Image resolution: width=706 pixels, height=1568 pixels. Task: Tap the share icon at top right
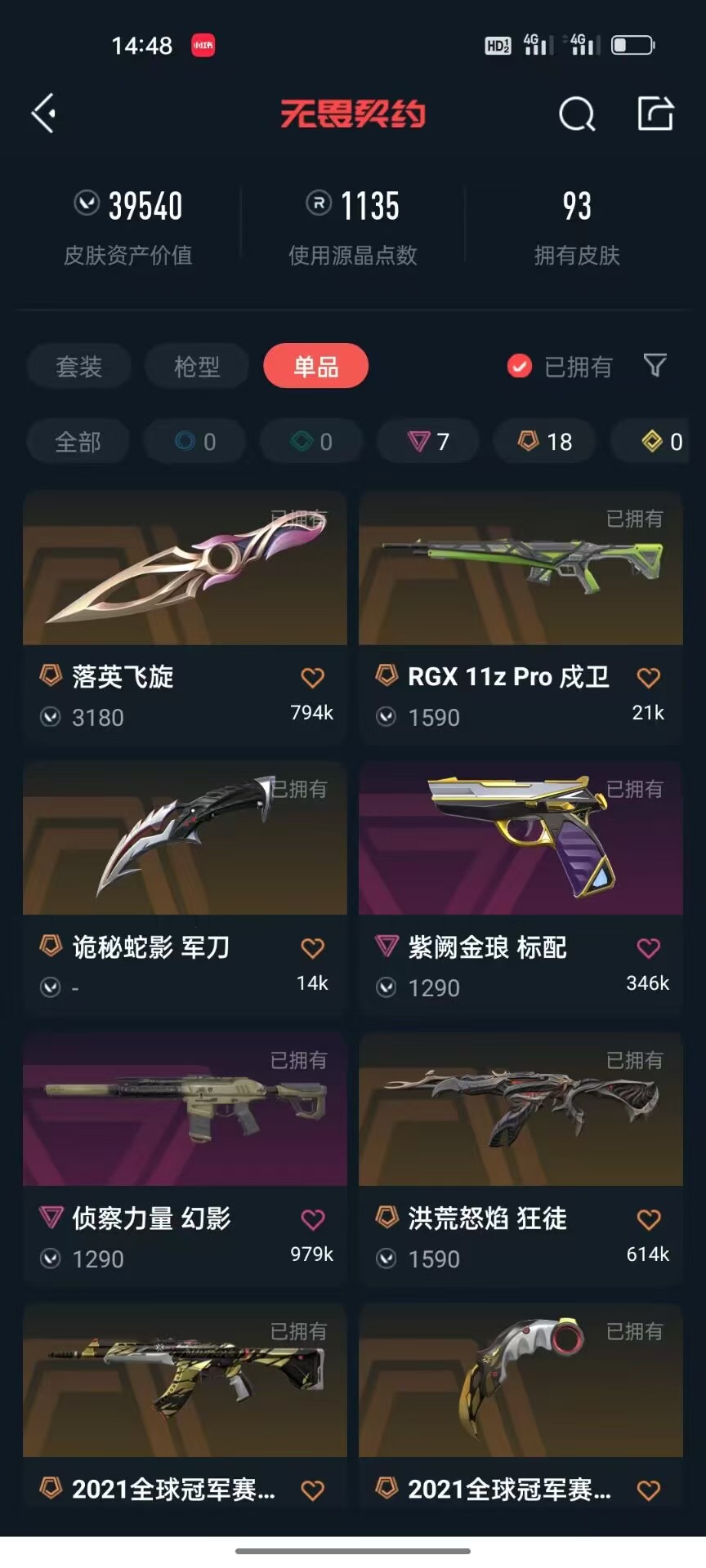tap(655, 114)
